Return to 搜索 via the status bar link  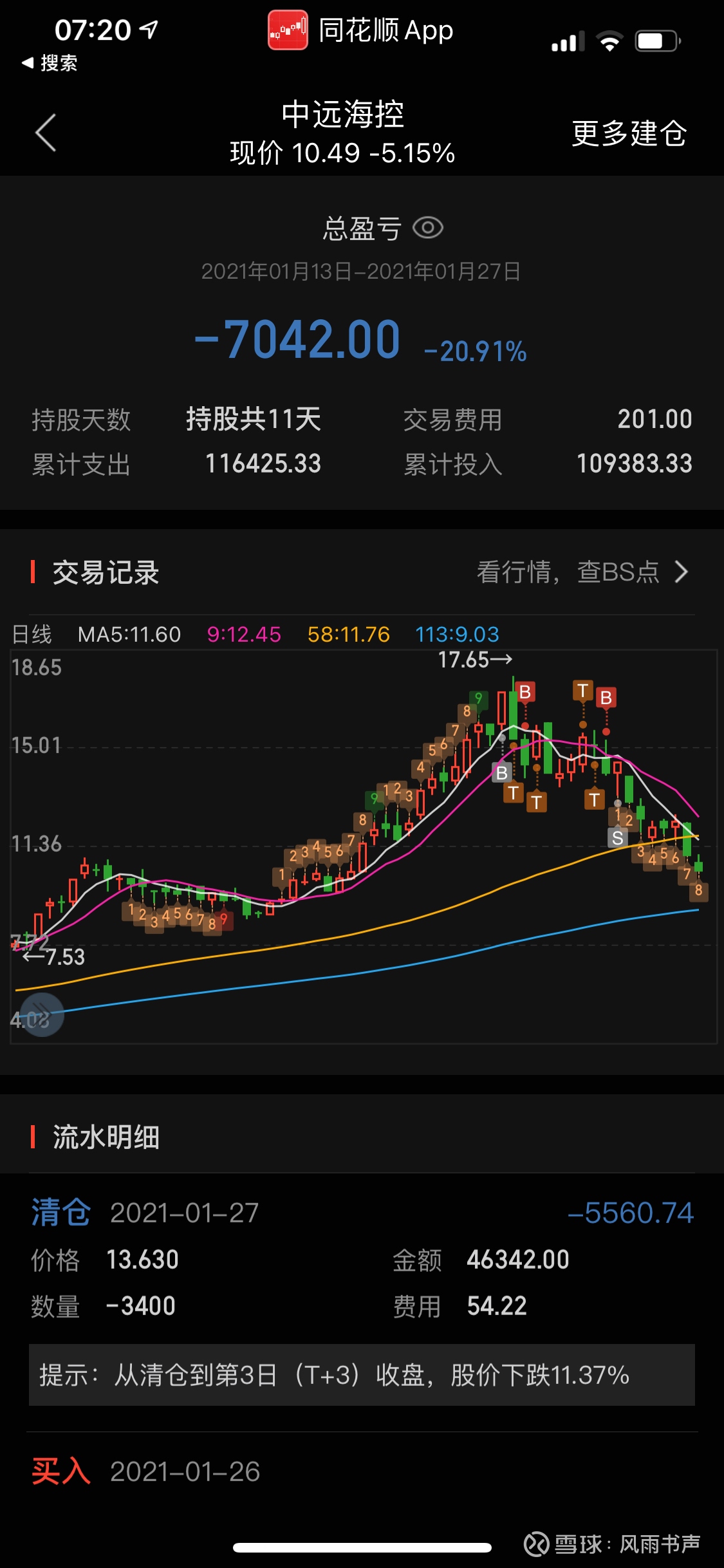coord(50,63)
